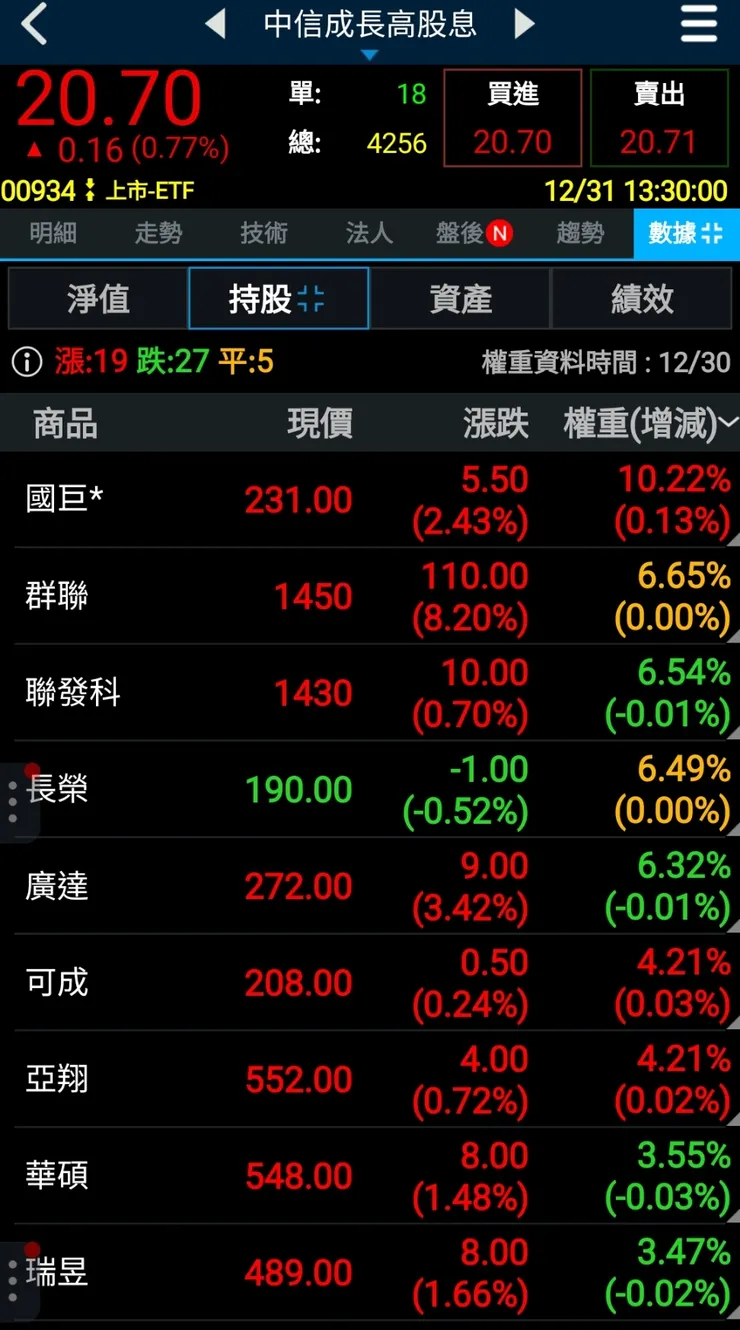Screen dimensions: 740x1330
Task: Tap the 賣出 20.71 button
Action: 660,118
